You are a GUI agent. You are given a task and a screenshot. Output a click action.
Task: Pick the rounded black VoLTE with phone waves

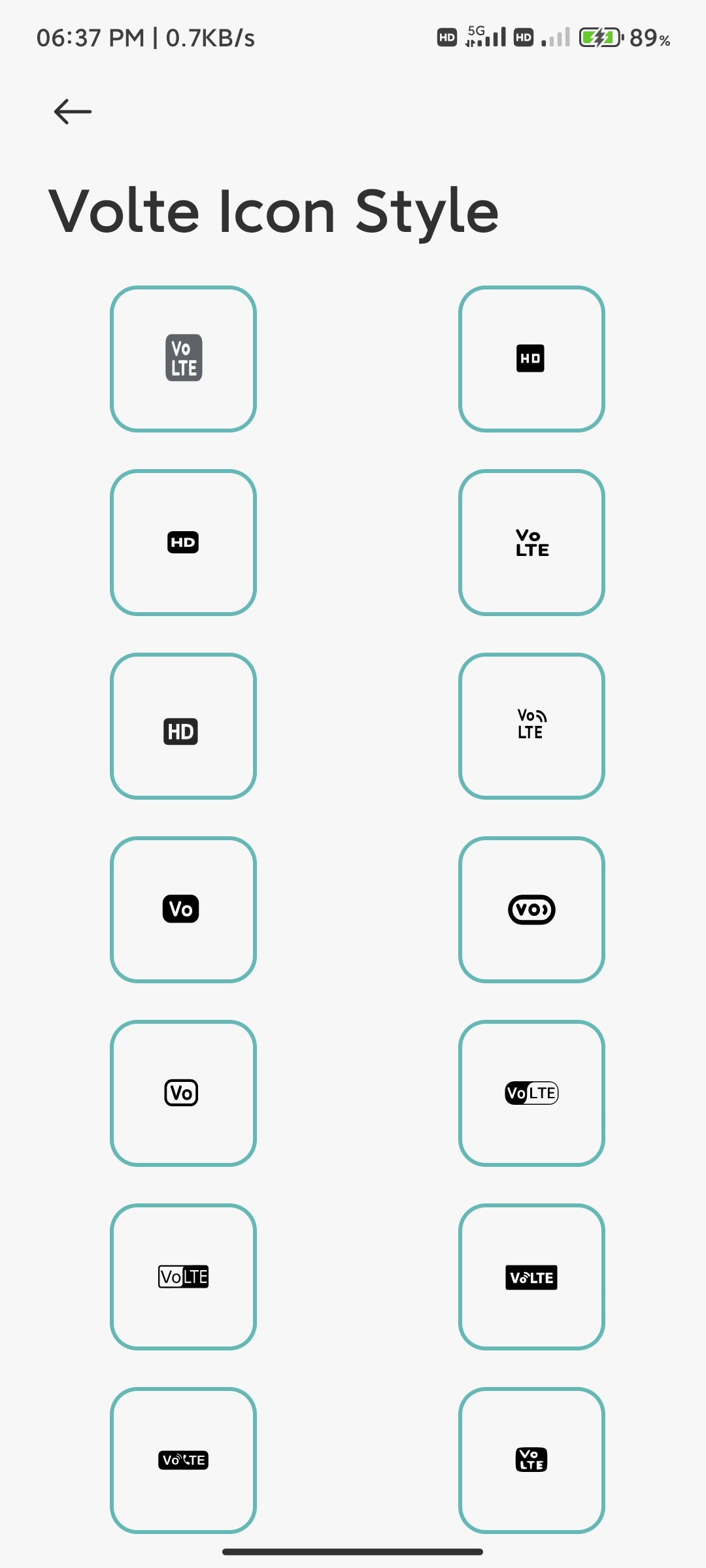(x=183, y=1460)
